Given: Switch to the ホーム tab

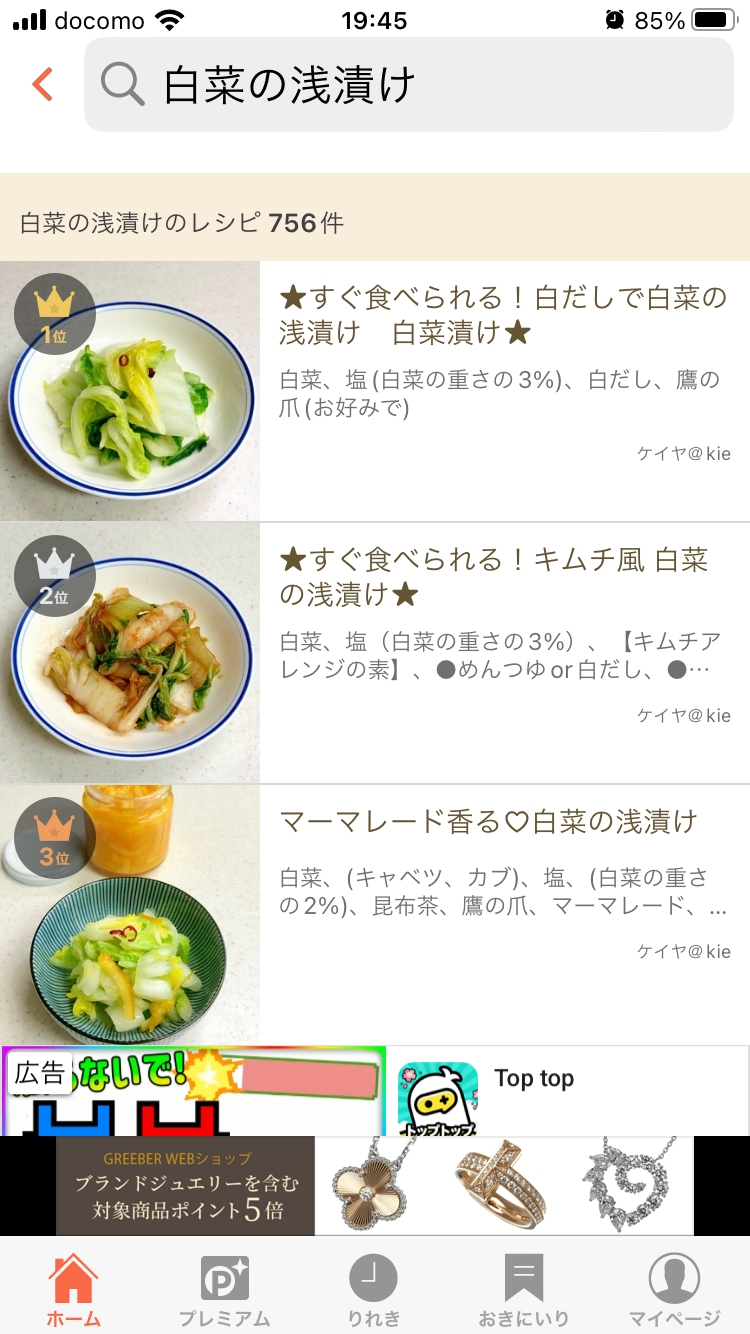Looking at the screenshot, I should (74, 1290).
